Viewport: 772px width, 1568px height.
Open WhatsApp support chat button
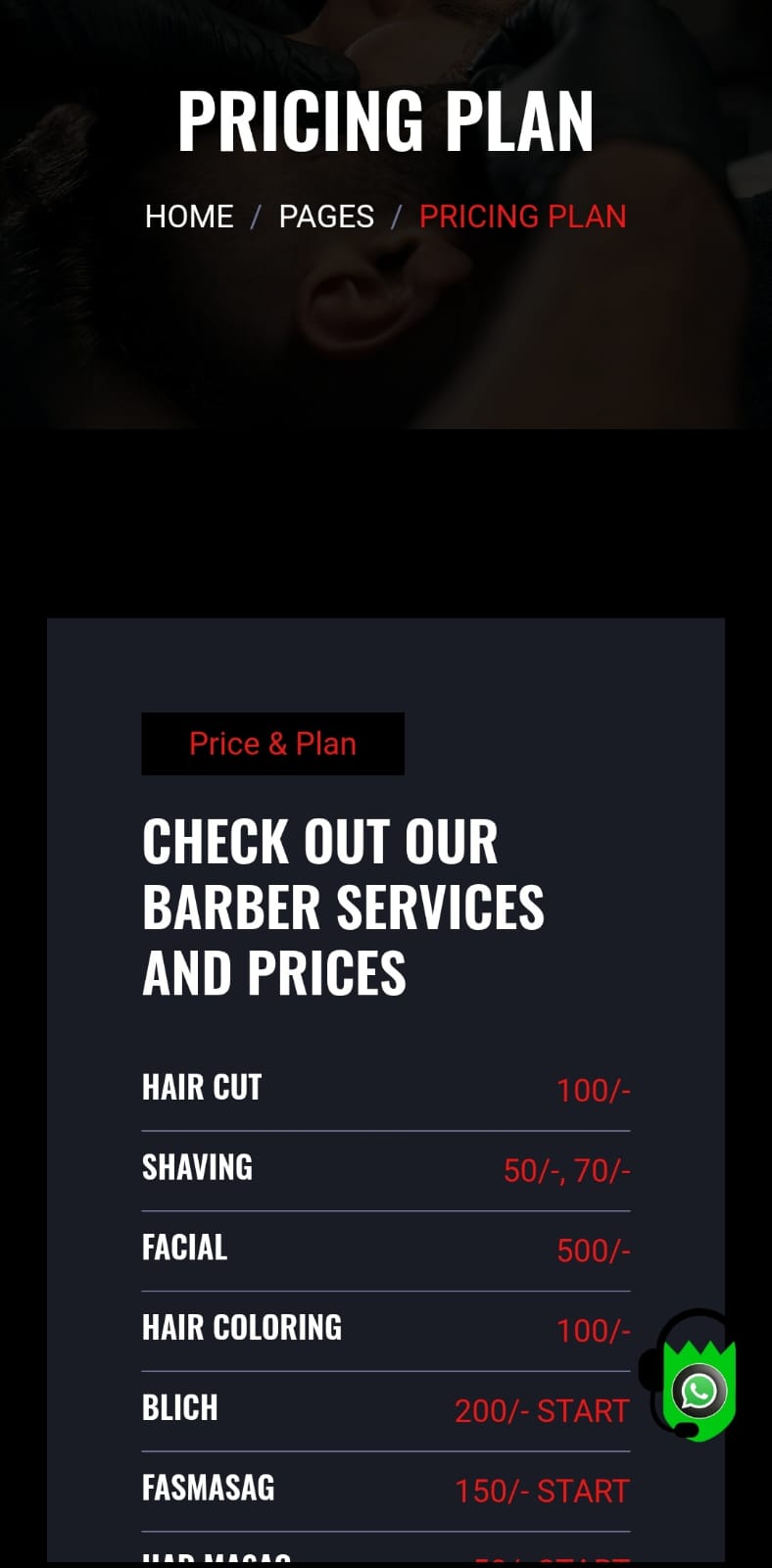[x=699, y=1390]
